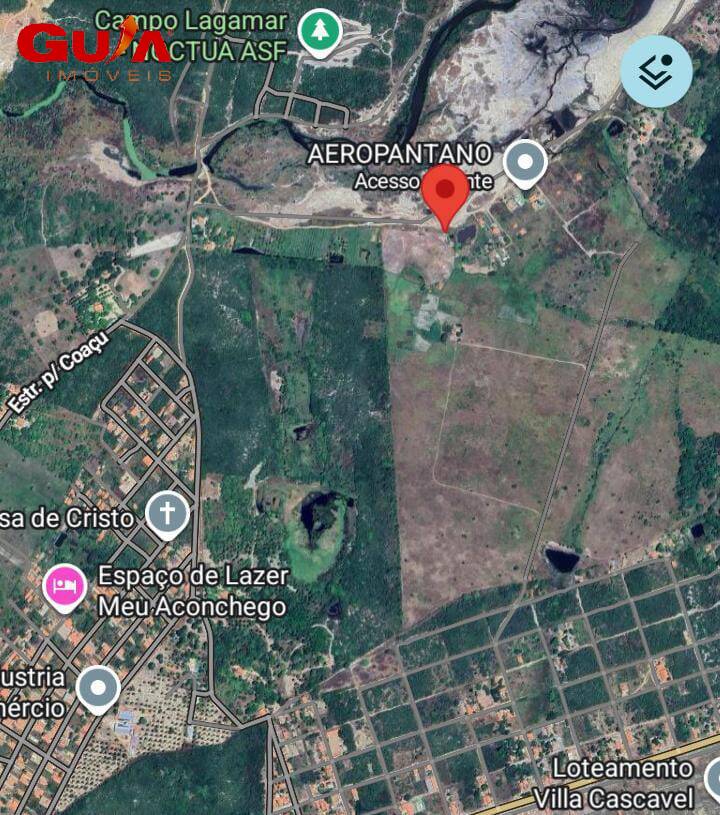Click the teal marker near Indústria Comércio
Screen dimensions: 720x815
click(98, 687)
